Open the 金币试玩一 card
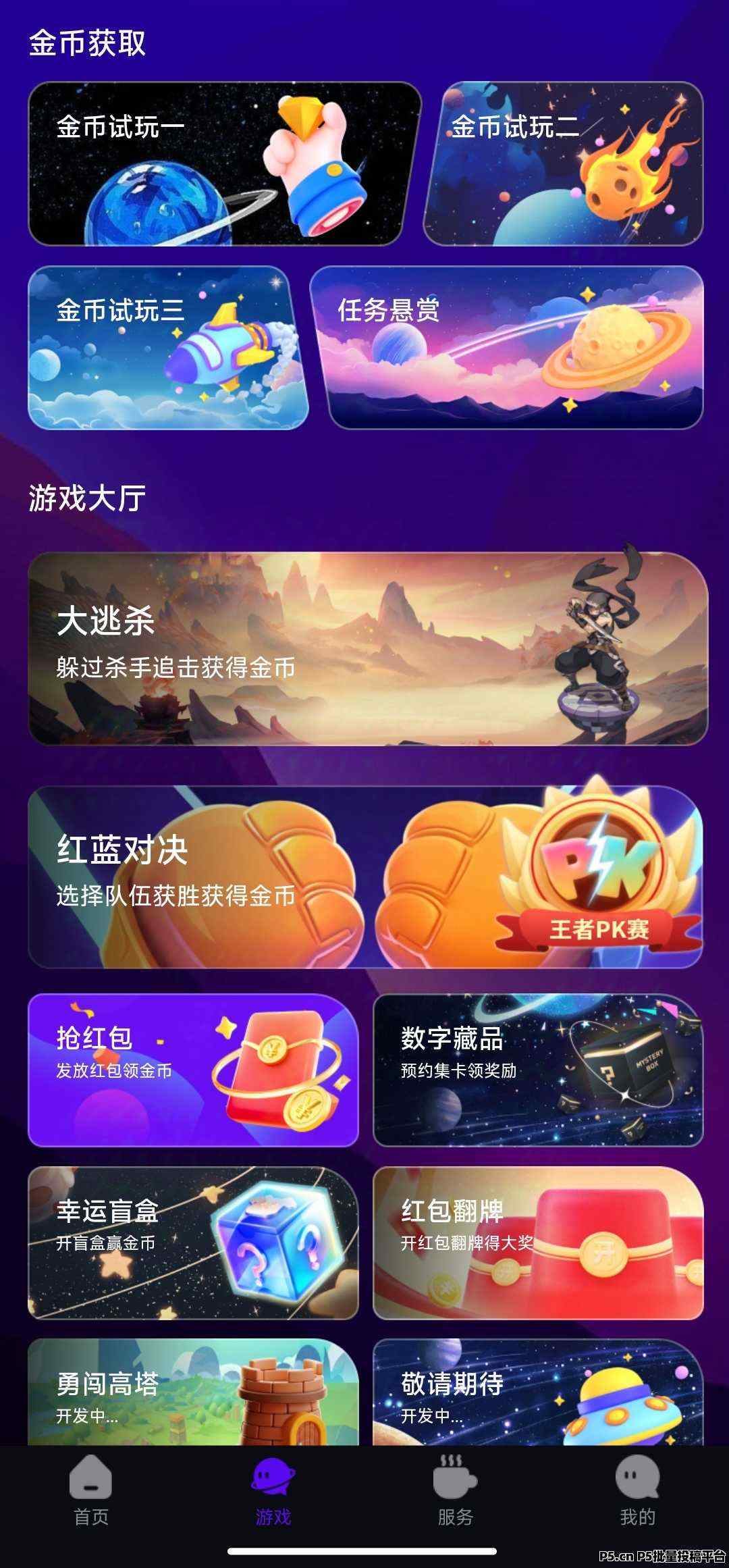 coord(224,164)
